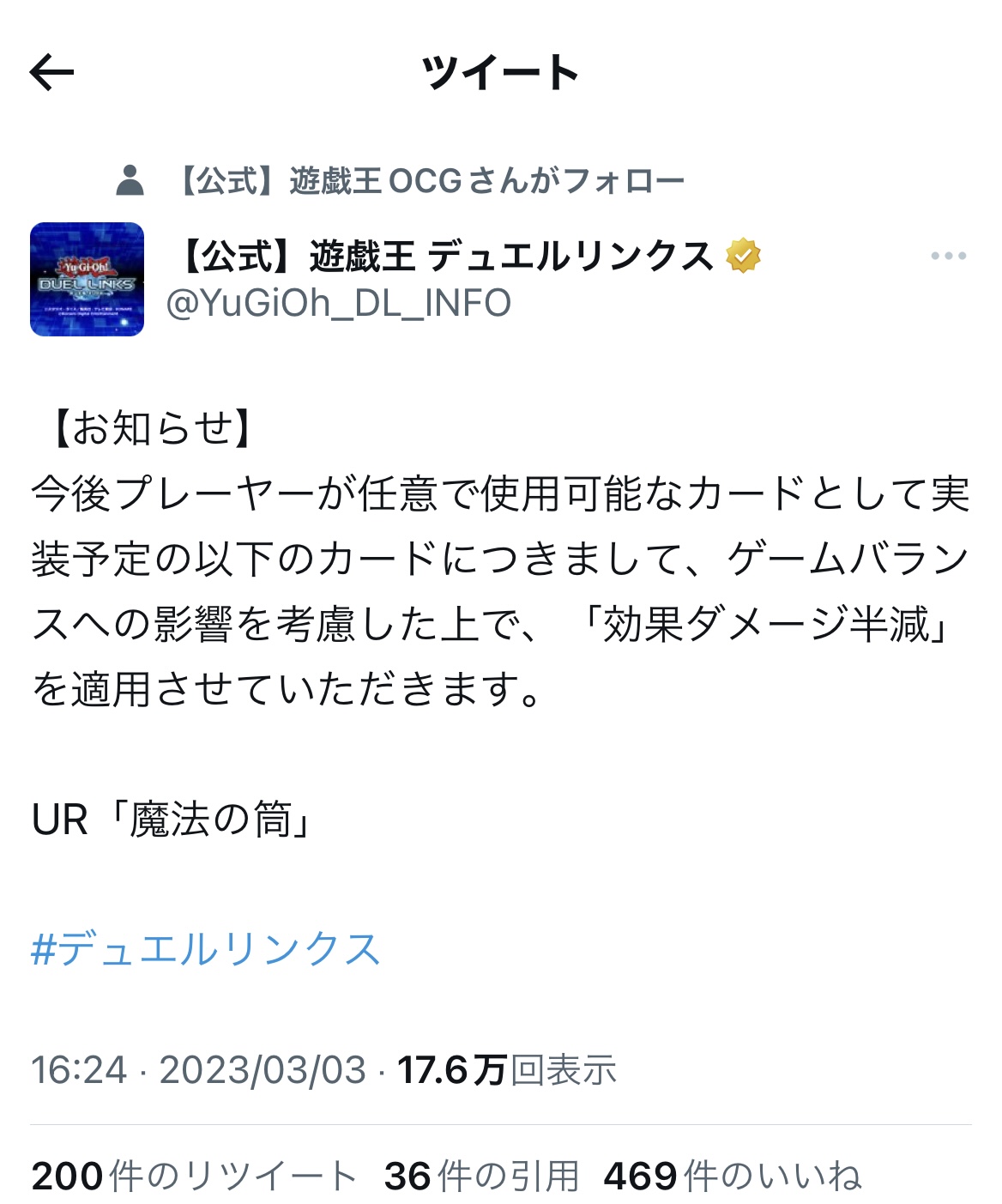Screen dimensions: 1002x1204
Task: Go back with the arrow icon
Action: (x=52, y=73)
